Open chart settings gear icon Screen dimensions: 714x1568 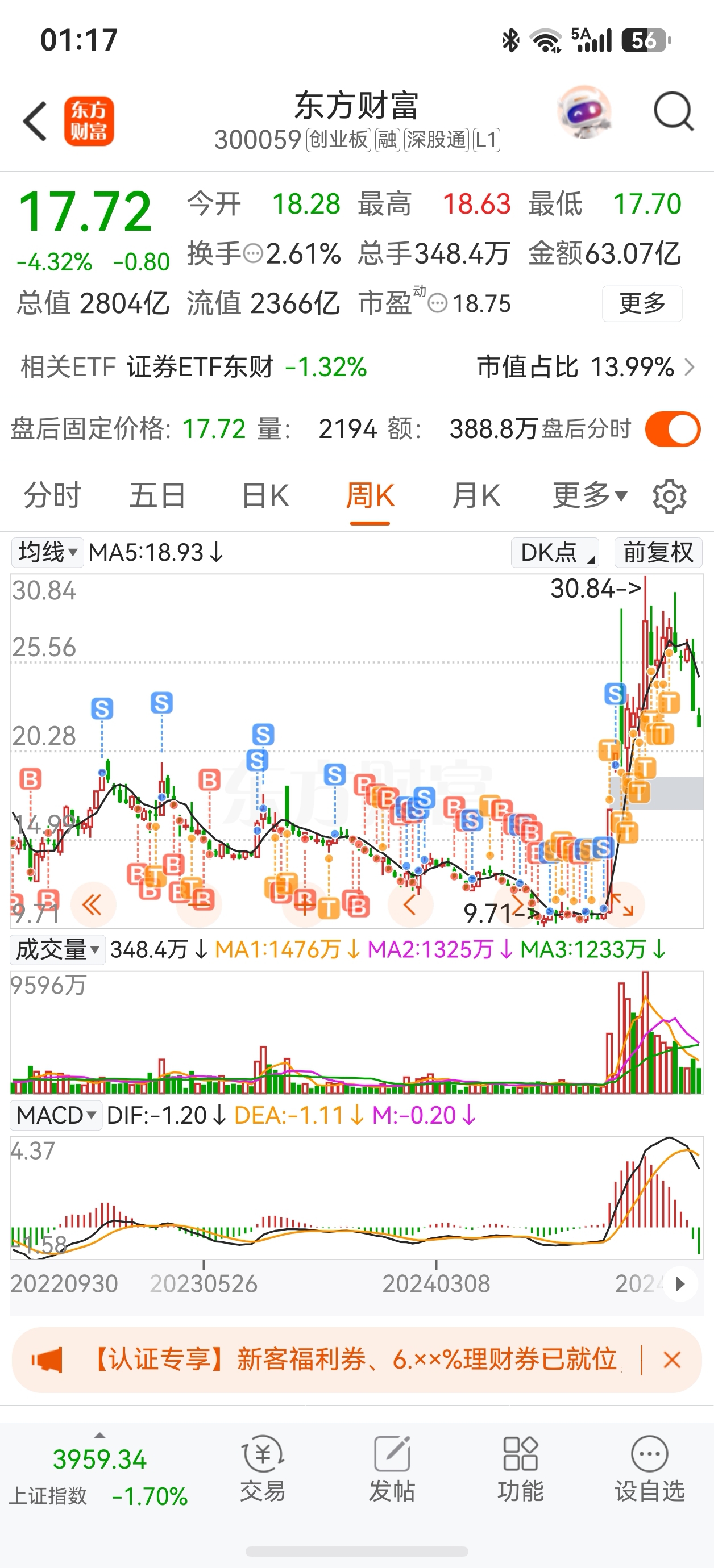point(669,497)
